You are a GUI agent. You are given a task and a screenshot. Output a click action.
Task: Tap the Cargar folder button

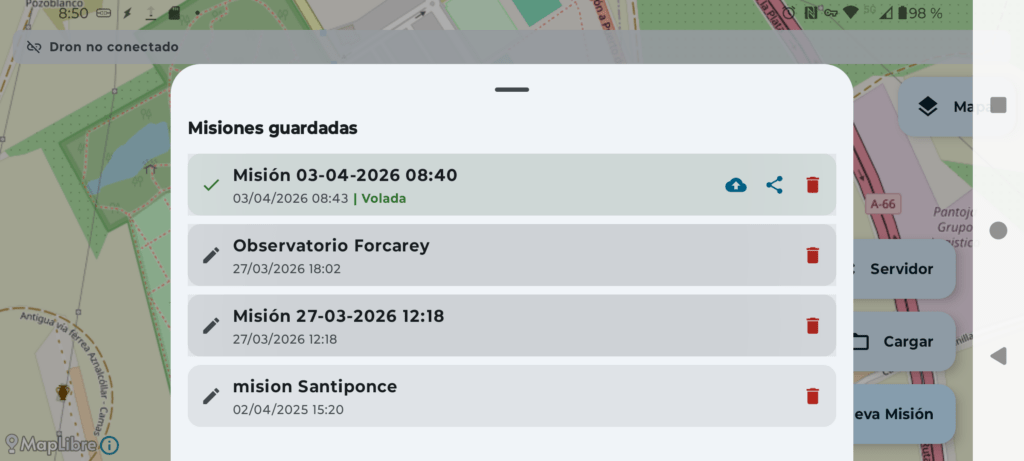[904, 341]
